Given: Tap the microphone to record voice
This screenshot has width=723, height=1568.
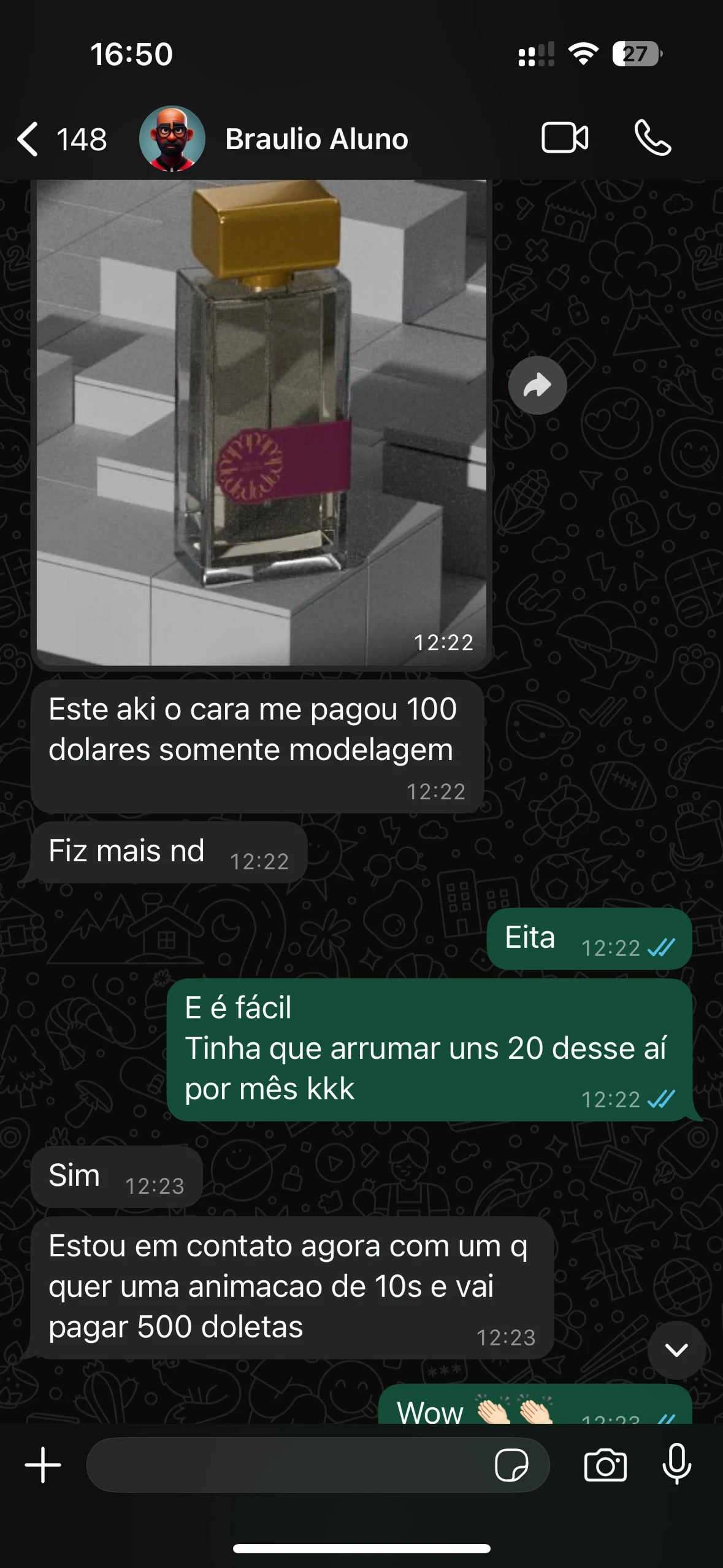Looking at the screenshot, I should coord(677,1464).
